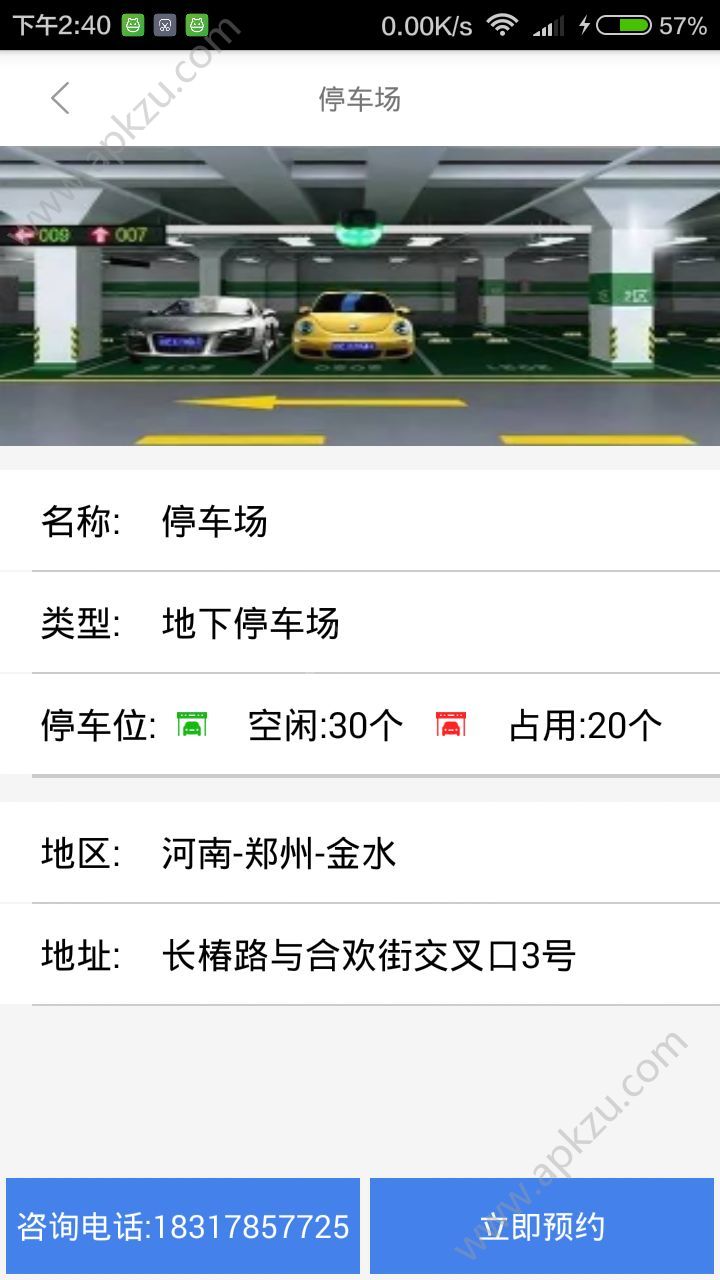The width and height of the screenshot is (720, 1280).
Task: Select the 名称 row showing 停车场
Action: tap(360, 522)
